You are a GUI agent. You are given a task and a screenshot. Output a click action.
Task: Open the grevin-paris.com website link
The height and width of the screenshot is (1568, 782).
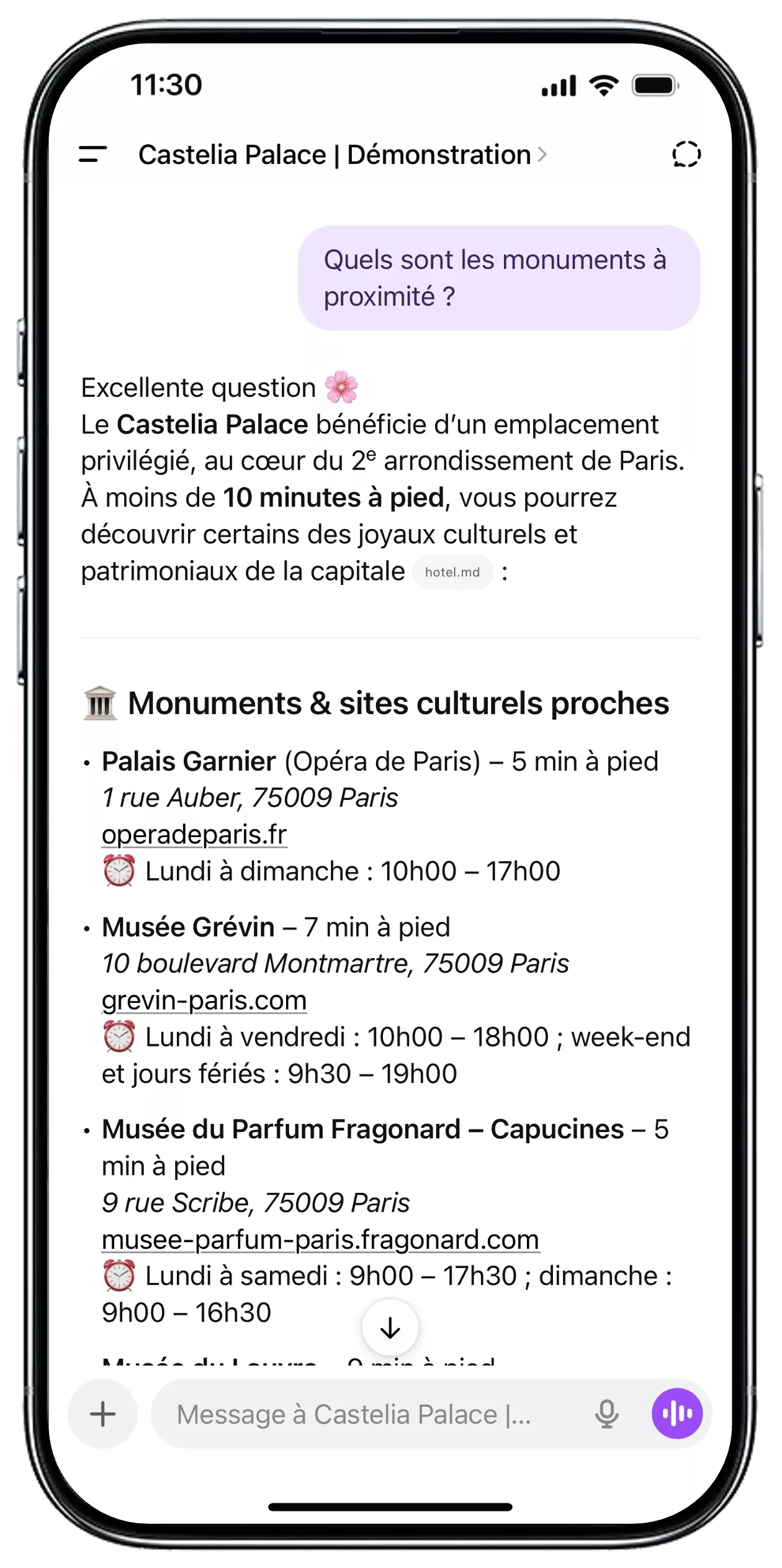[204, 1000]
